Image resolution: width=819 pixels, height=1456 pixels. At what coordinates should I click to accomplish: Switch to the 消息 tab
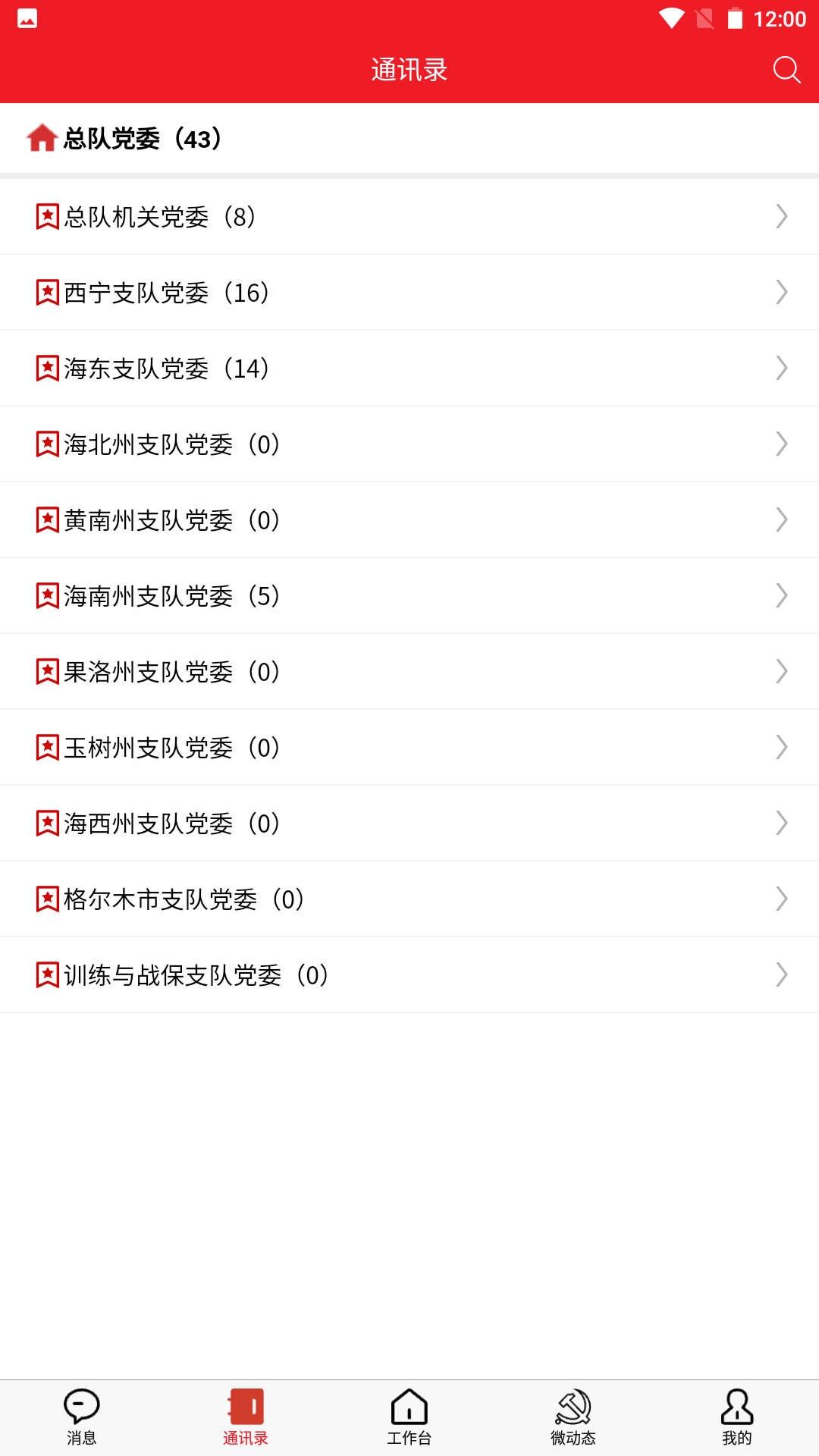point(82,1417)
